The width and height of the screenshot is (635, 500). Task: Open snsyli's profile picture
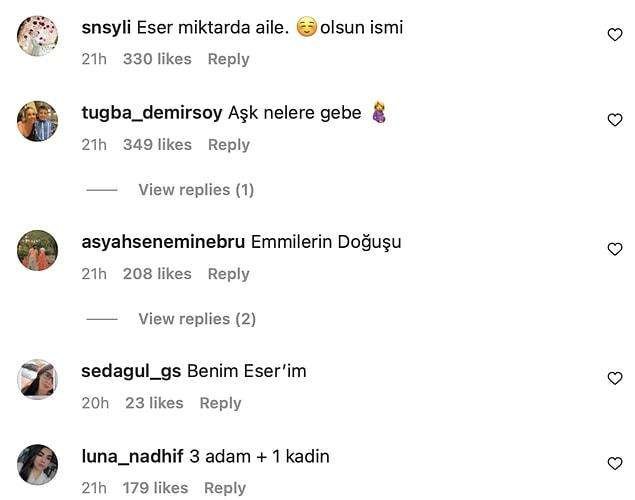click(38, 36)
